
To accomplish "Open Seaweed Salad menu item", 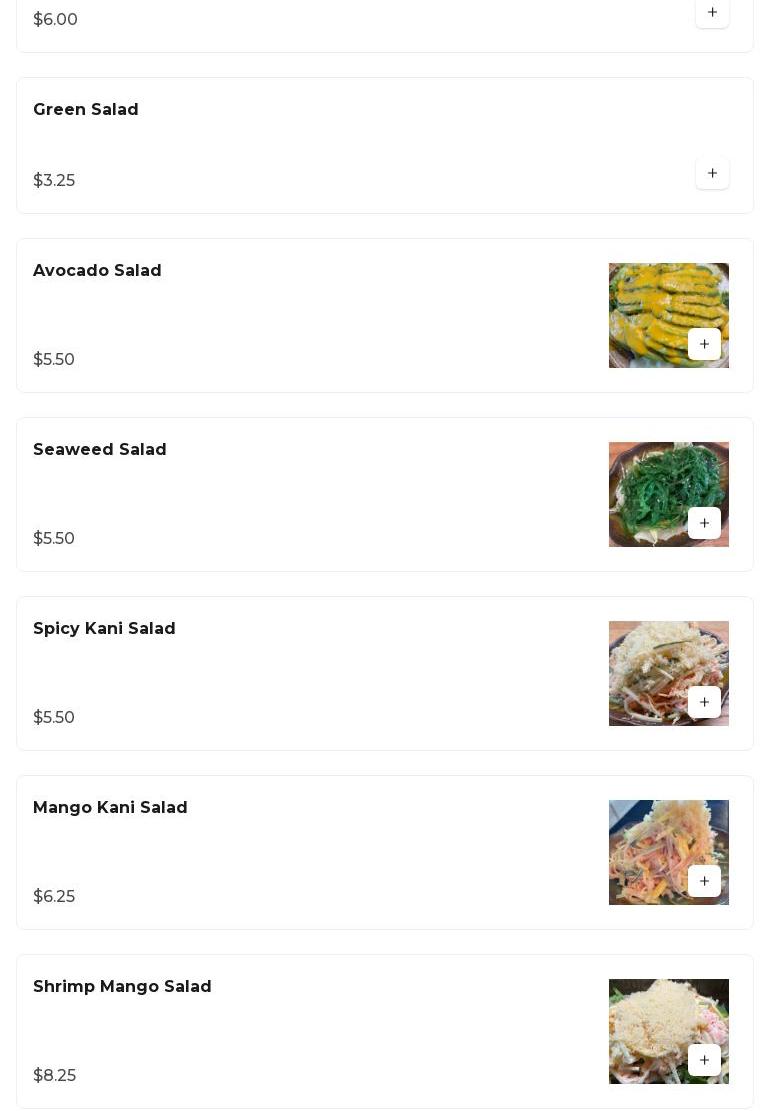I will (100, 450).
